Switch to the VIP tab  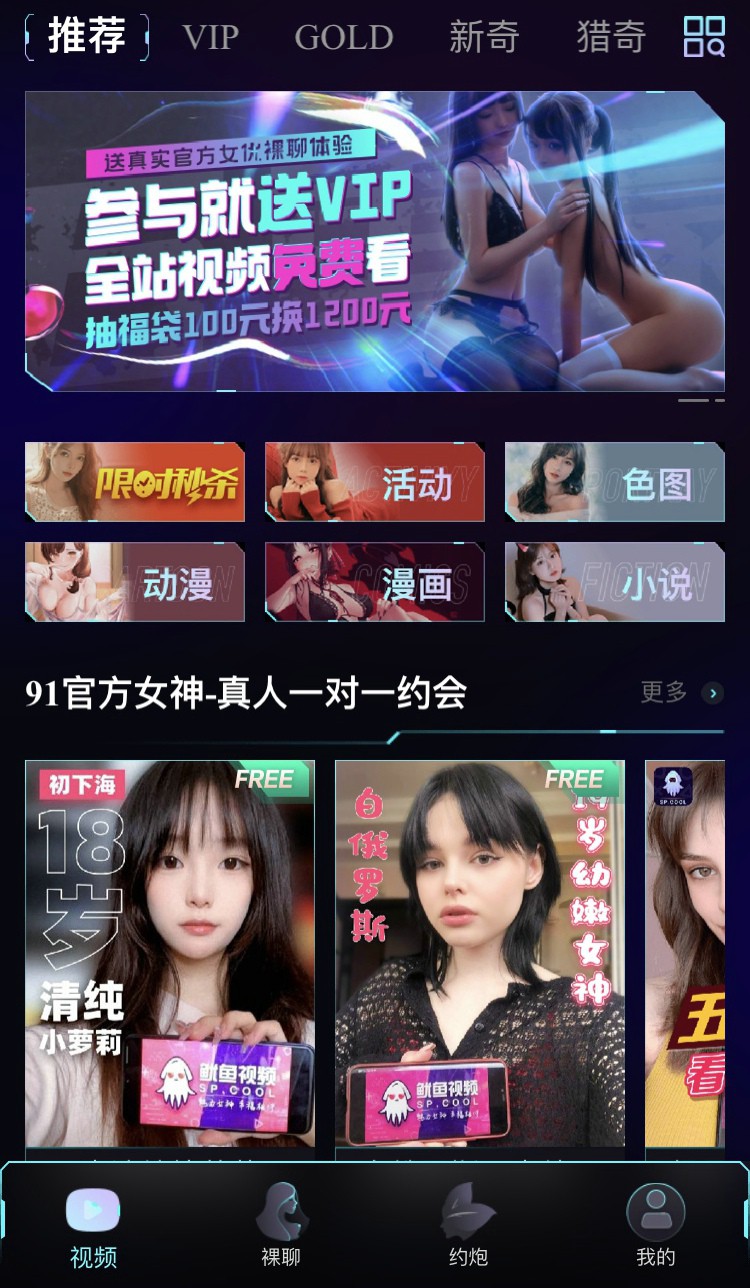210,37
